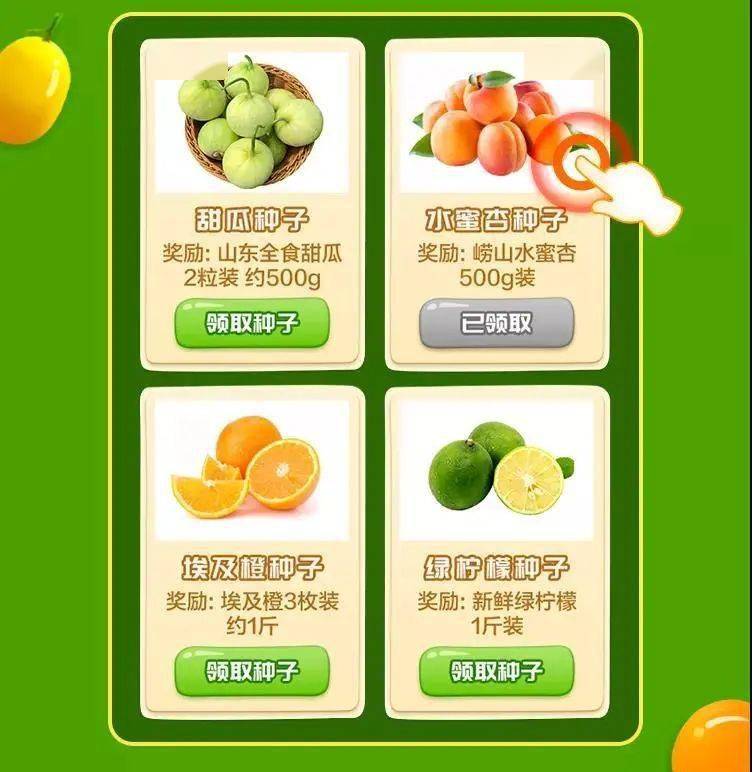Claim the 甜瓜种子 seed
The image size is (752, 772).
point(252,323)
